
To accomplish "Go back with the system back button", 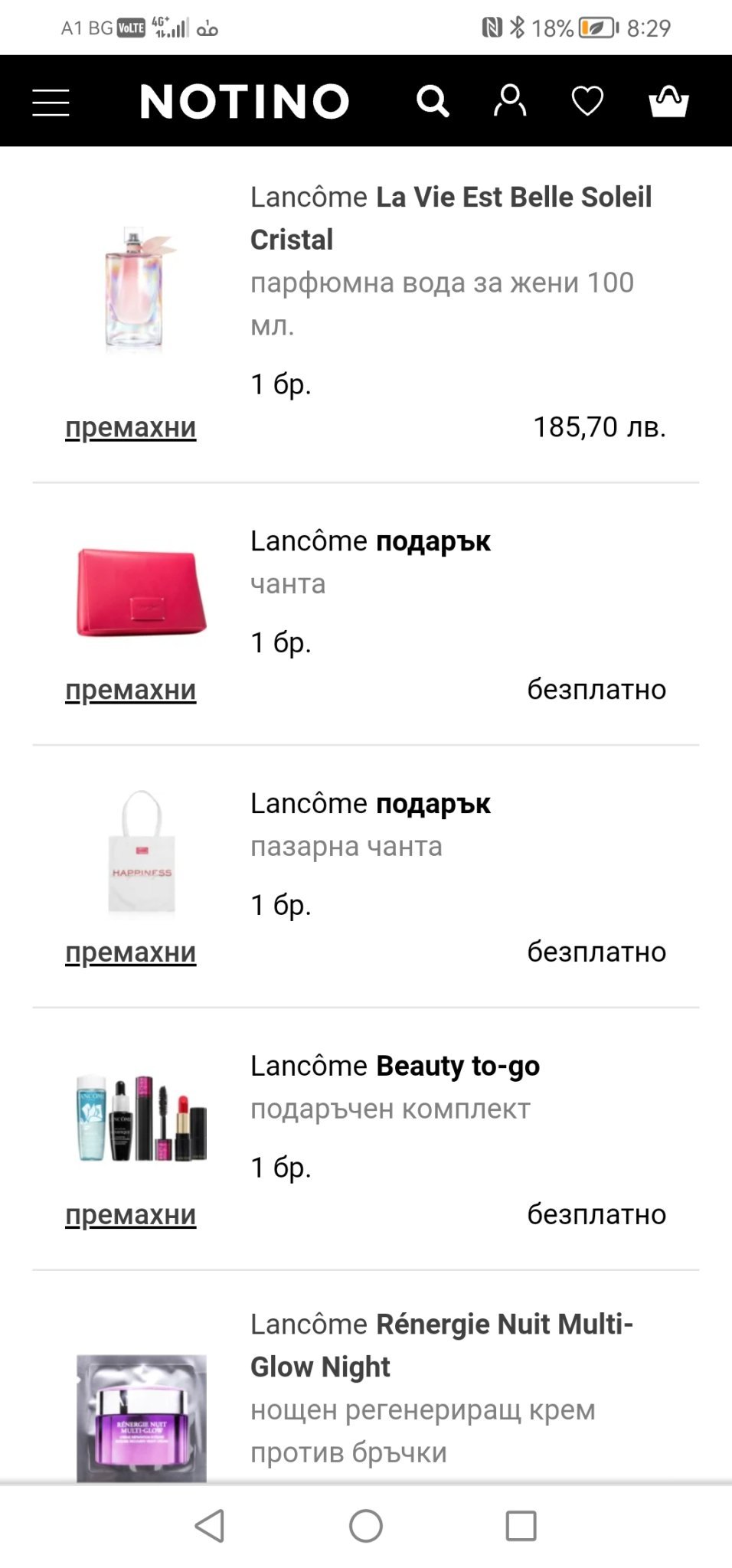I will coord(210,1526).
